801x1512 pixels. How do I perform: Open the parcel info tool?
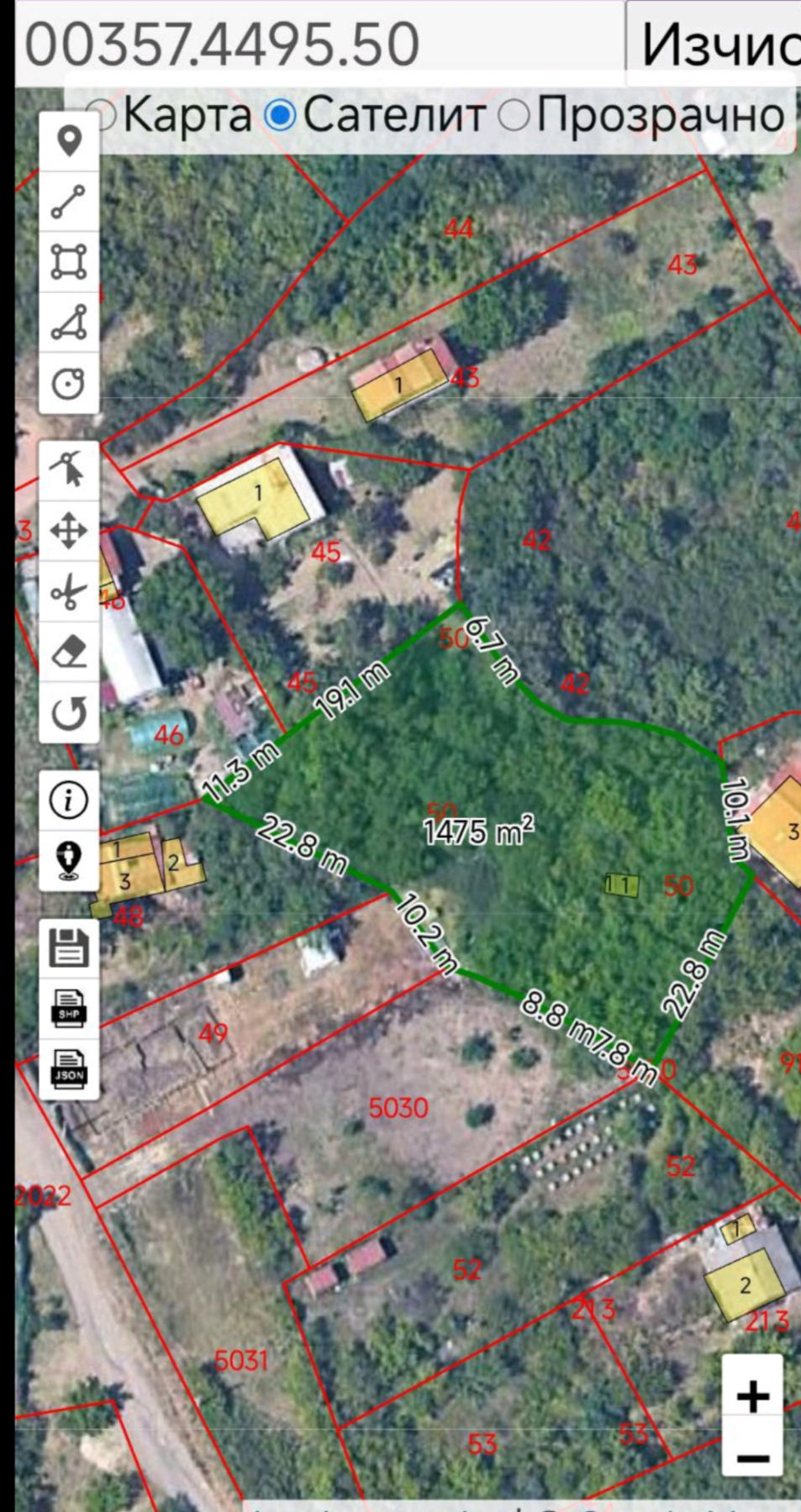point(69,800)
